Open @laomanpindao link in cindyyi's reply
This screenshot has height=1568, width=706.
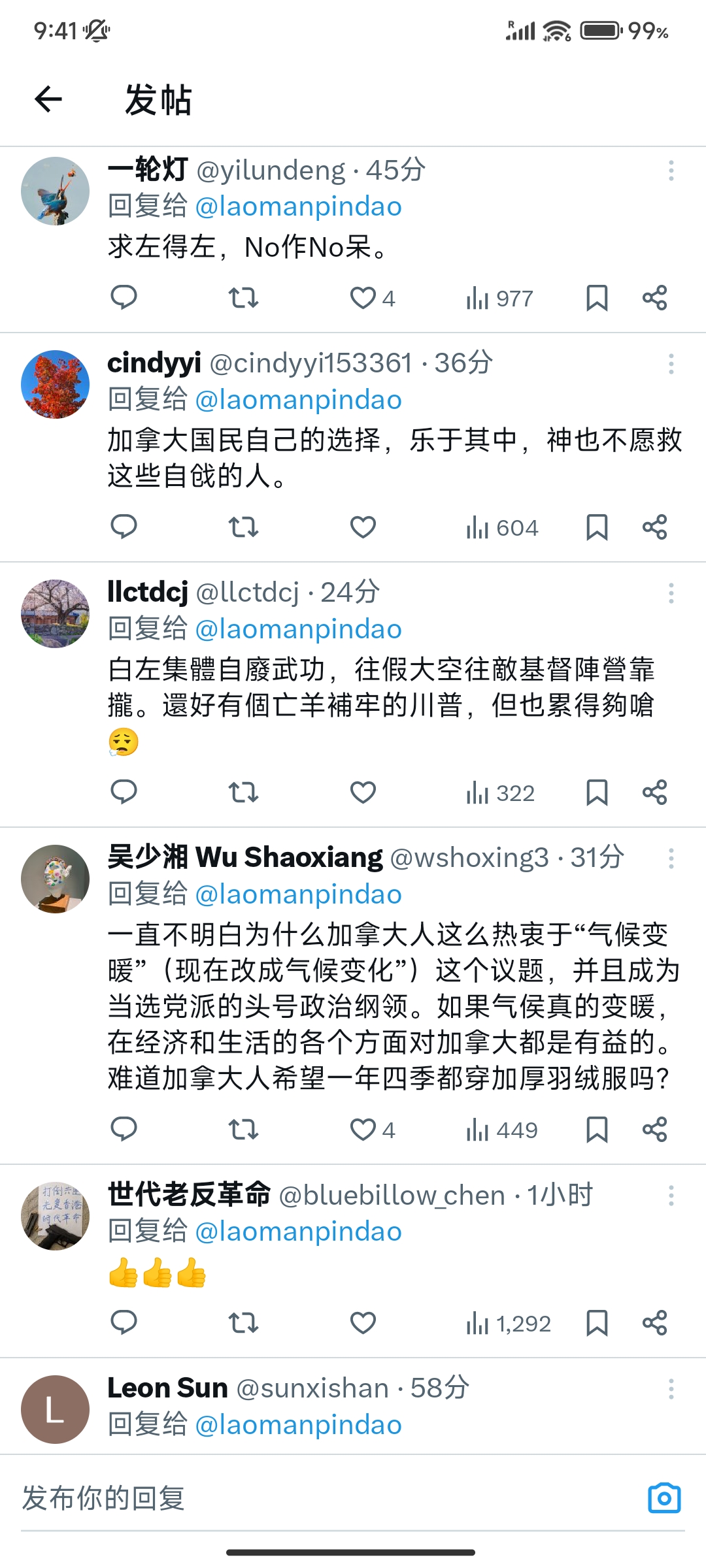(x=299, y=399)
